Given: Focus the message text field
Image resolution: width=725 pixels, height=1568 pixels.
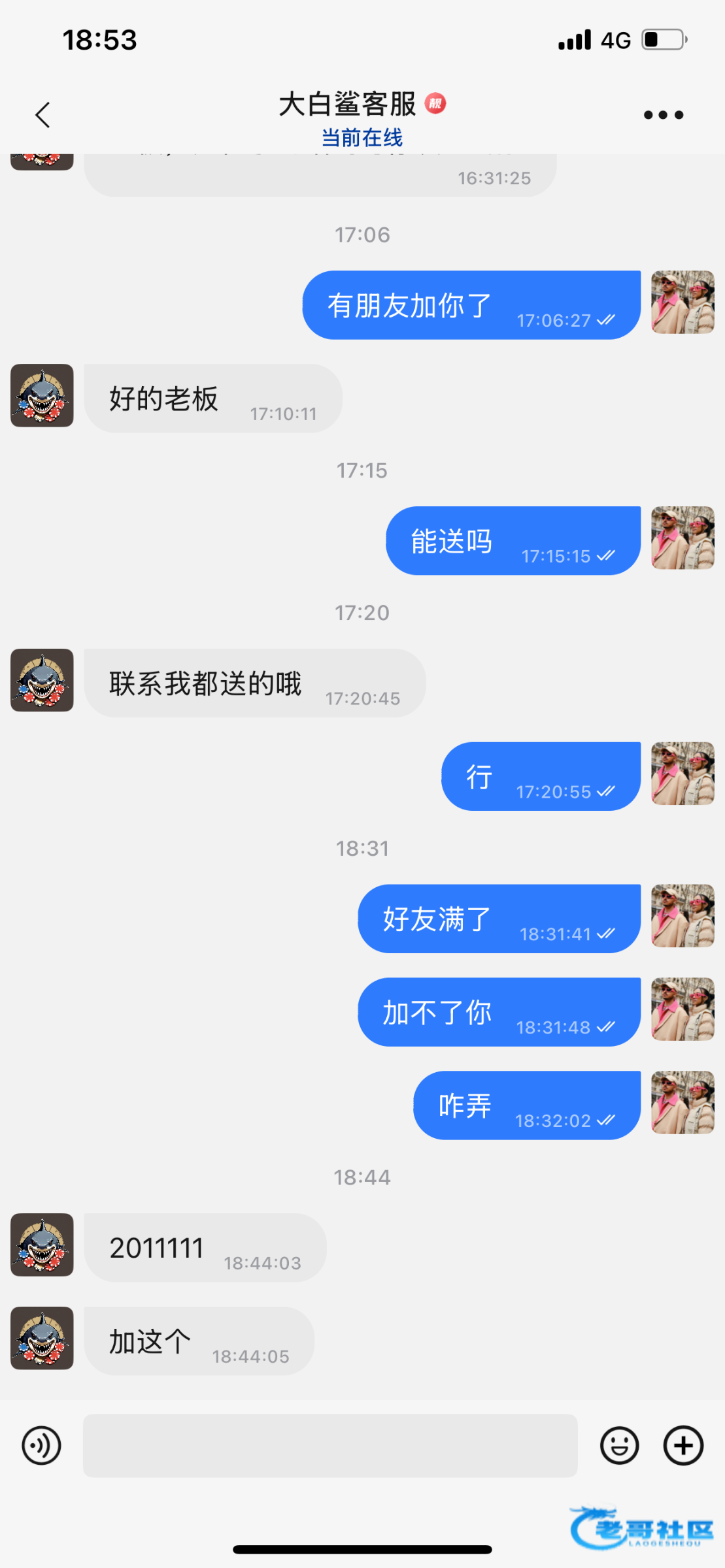Looking at the screenshot, I should [x=330, y=1445].
